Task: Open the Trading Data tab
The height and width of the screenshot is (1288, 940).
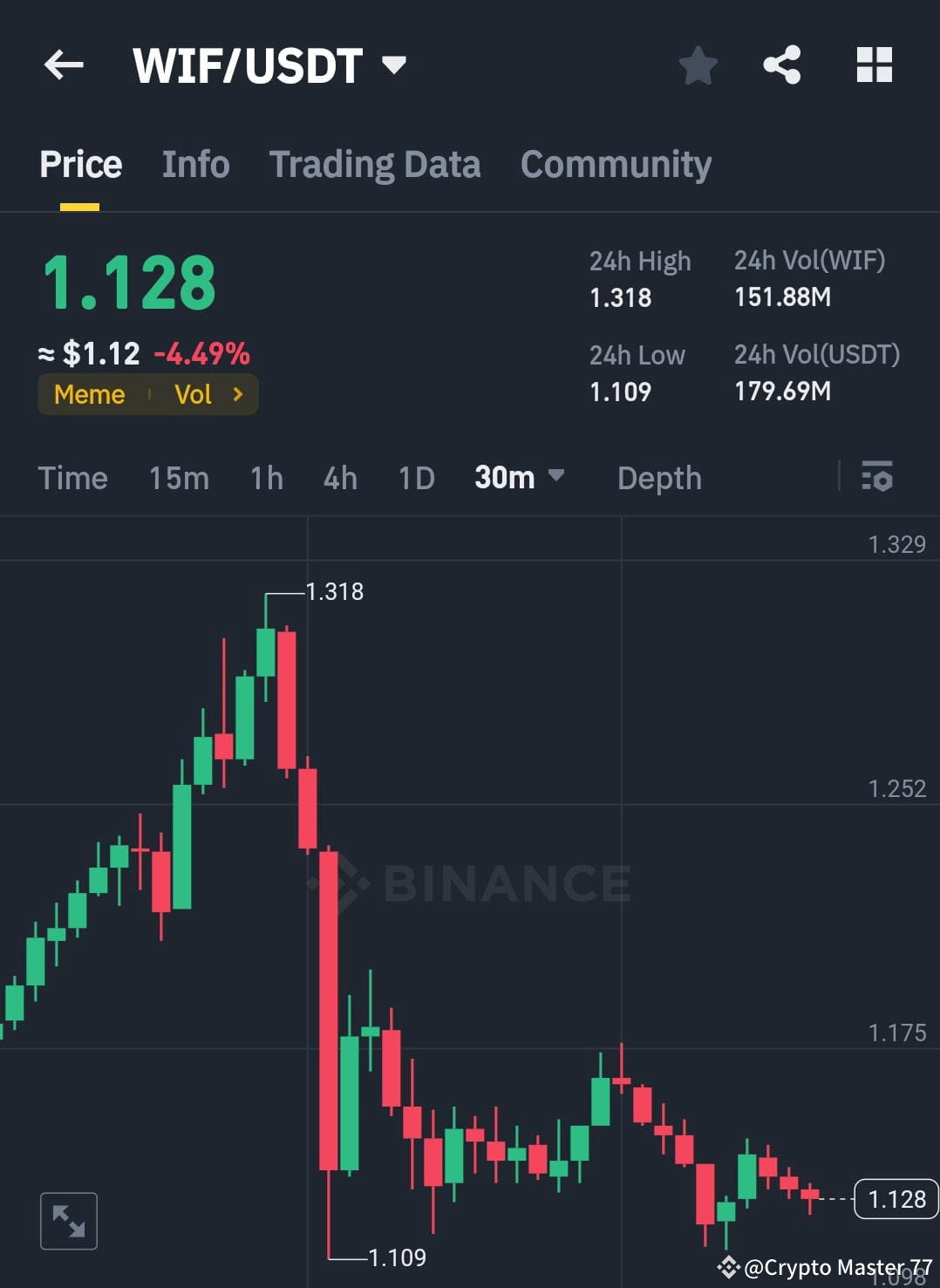Action: (x=375, y=164)
